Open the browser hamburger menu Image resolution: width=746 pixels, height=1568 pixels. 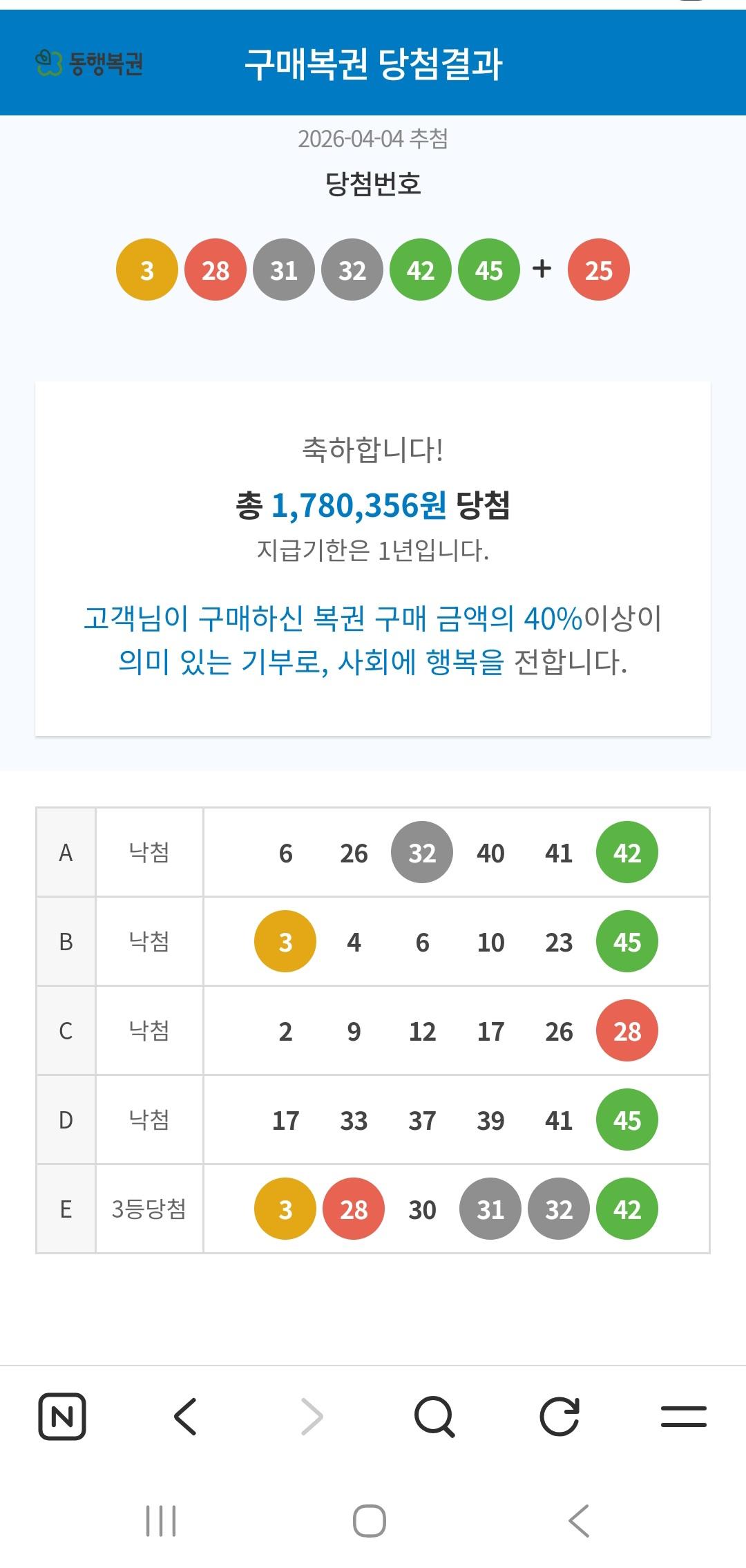click(684, 1417)
